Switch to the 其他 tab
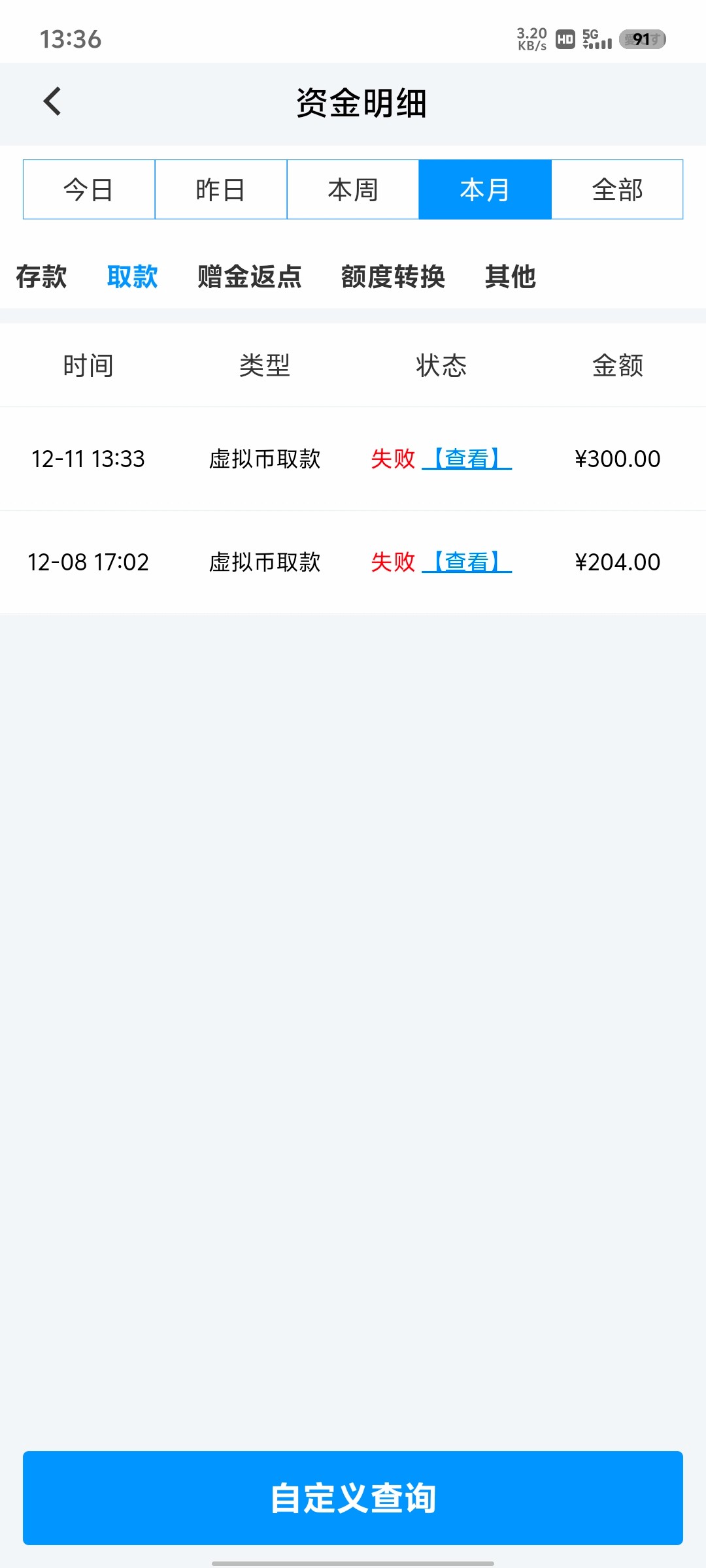Screen dimensions: 706x1568 [x=509, y=277]
